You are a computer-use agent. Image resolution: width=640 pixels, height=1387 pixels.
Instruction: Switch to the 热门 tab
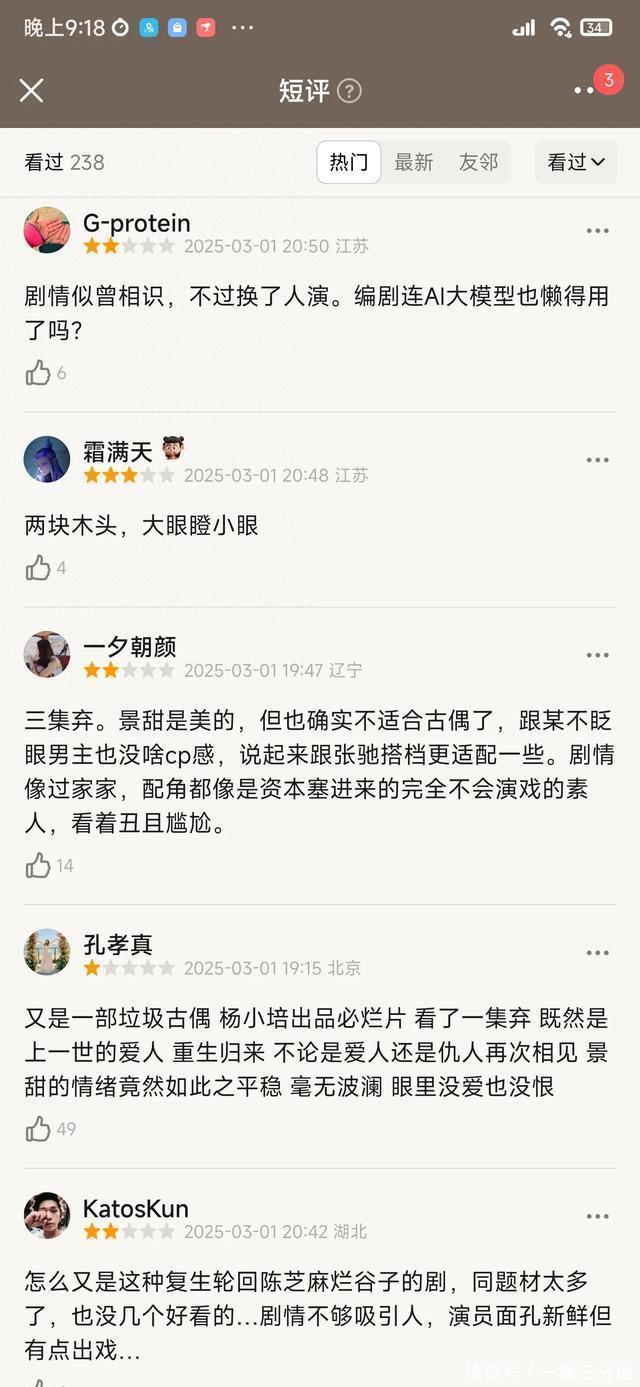point(348,162)
